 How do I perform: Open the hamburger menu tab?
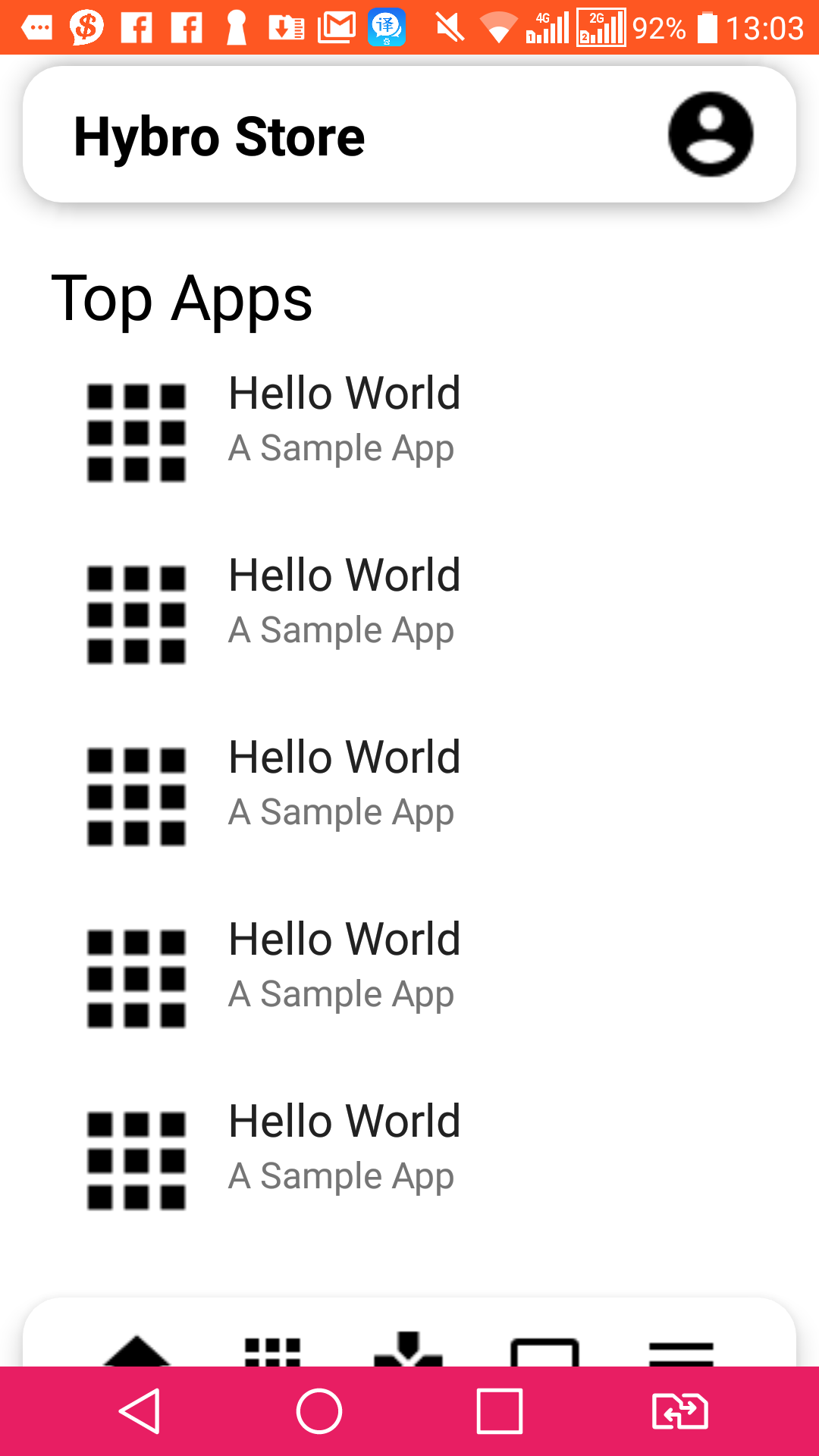click(x=682, y=1354)
